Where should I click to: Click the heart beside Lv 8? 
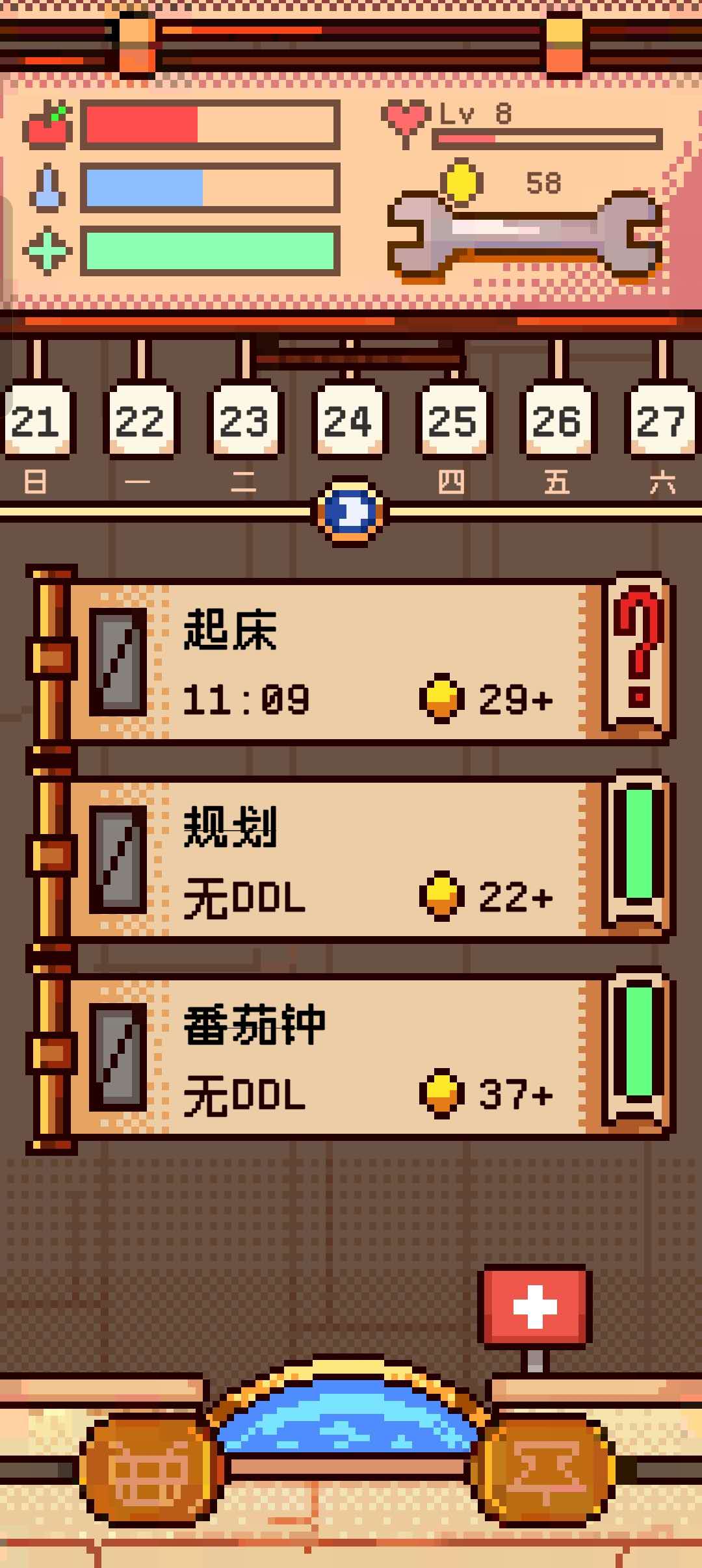tap(406, 117)
